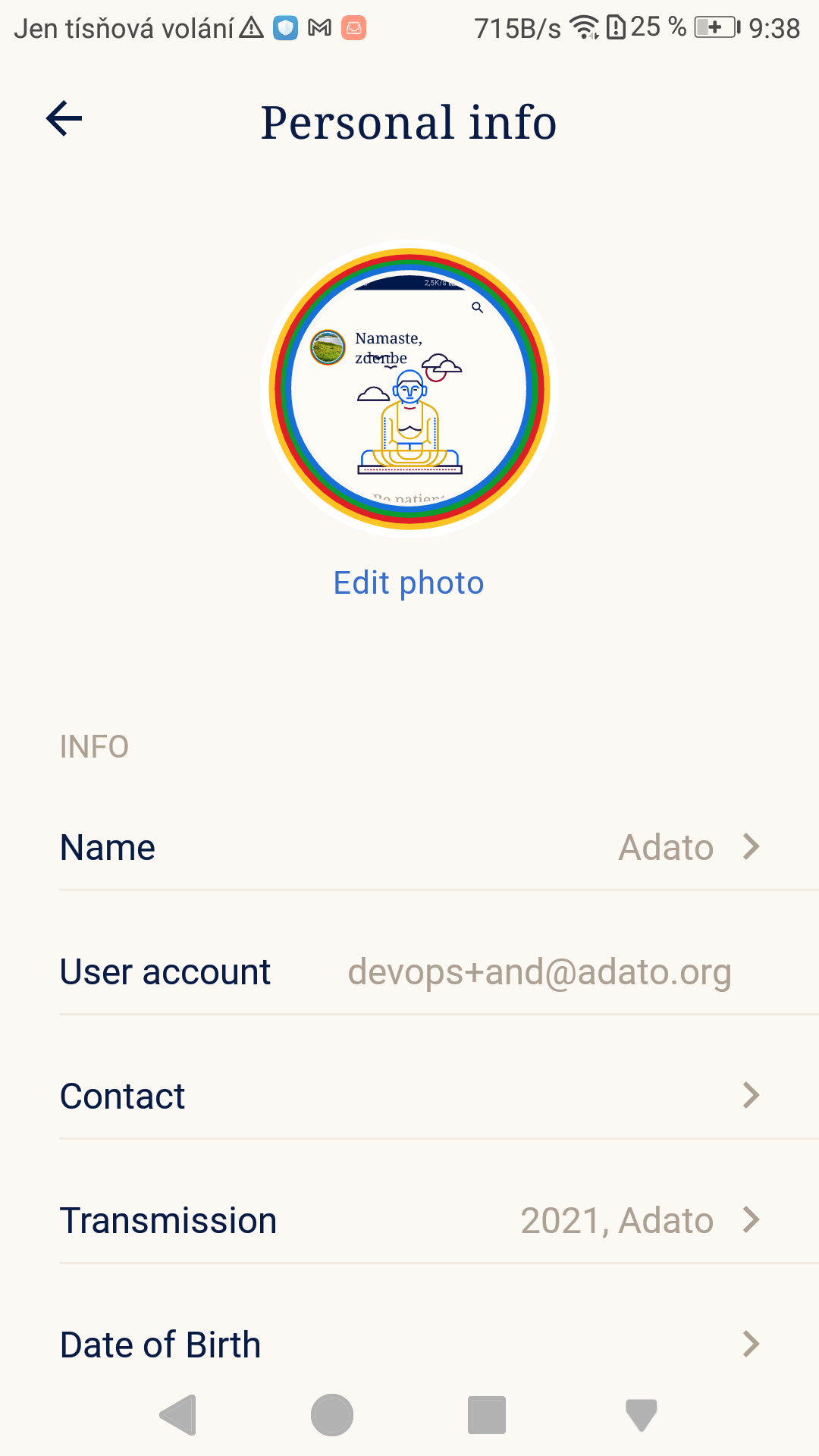Open the Name row showing Adato
This screenshot has width=819, height=1456.
(409, 847)
